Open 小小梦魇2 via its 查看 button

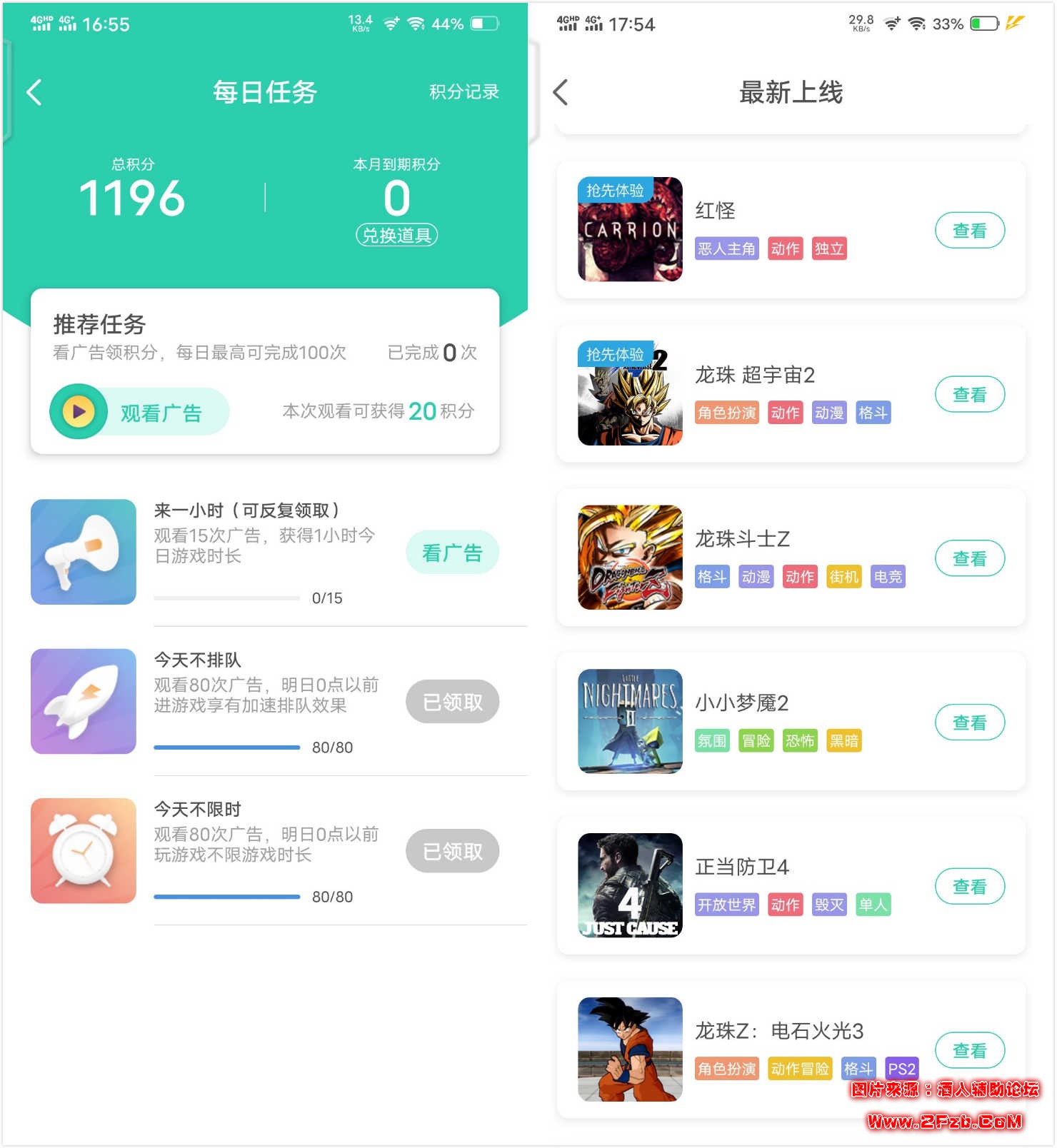[x=969, y=722]
